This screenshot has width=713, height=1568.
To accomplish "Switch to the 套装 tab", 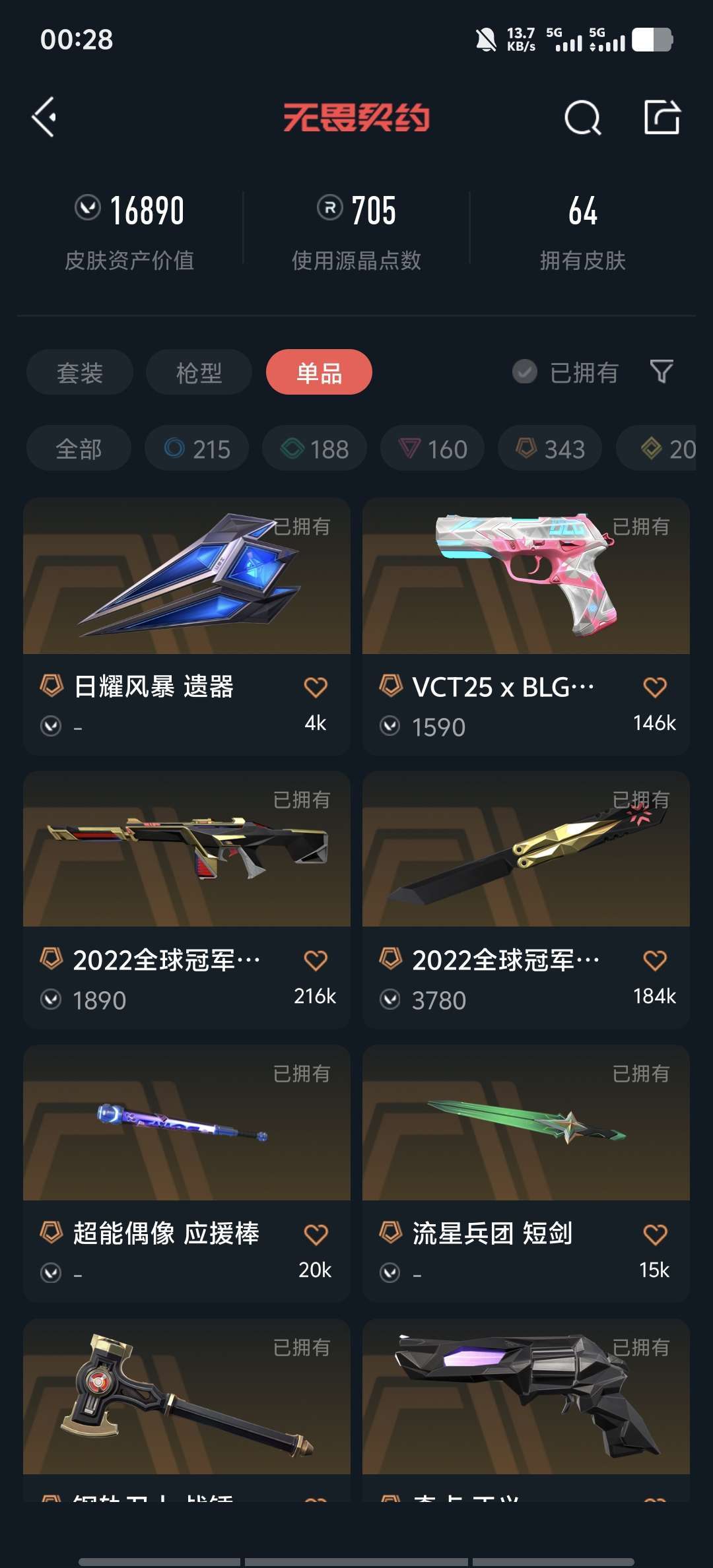I will coord(80,372).
